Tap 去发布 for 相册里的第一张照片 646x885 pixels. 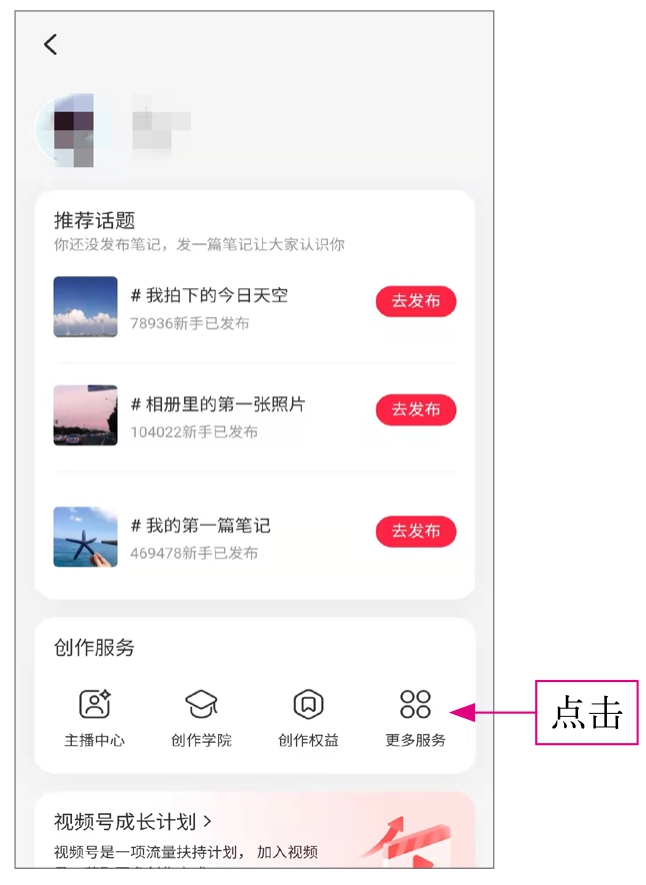pos(415,409)
